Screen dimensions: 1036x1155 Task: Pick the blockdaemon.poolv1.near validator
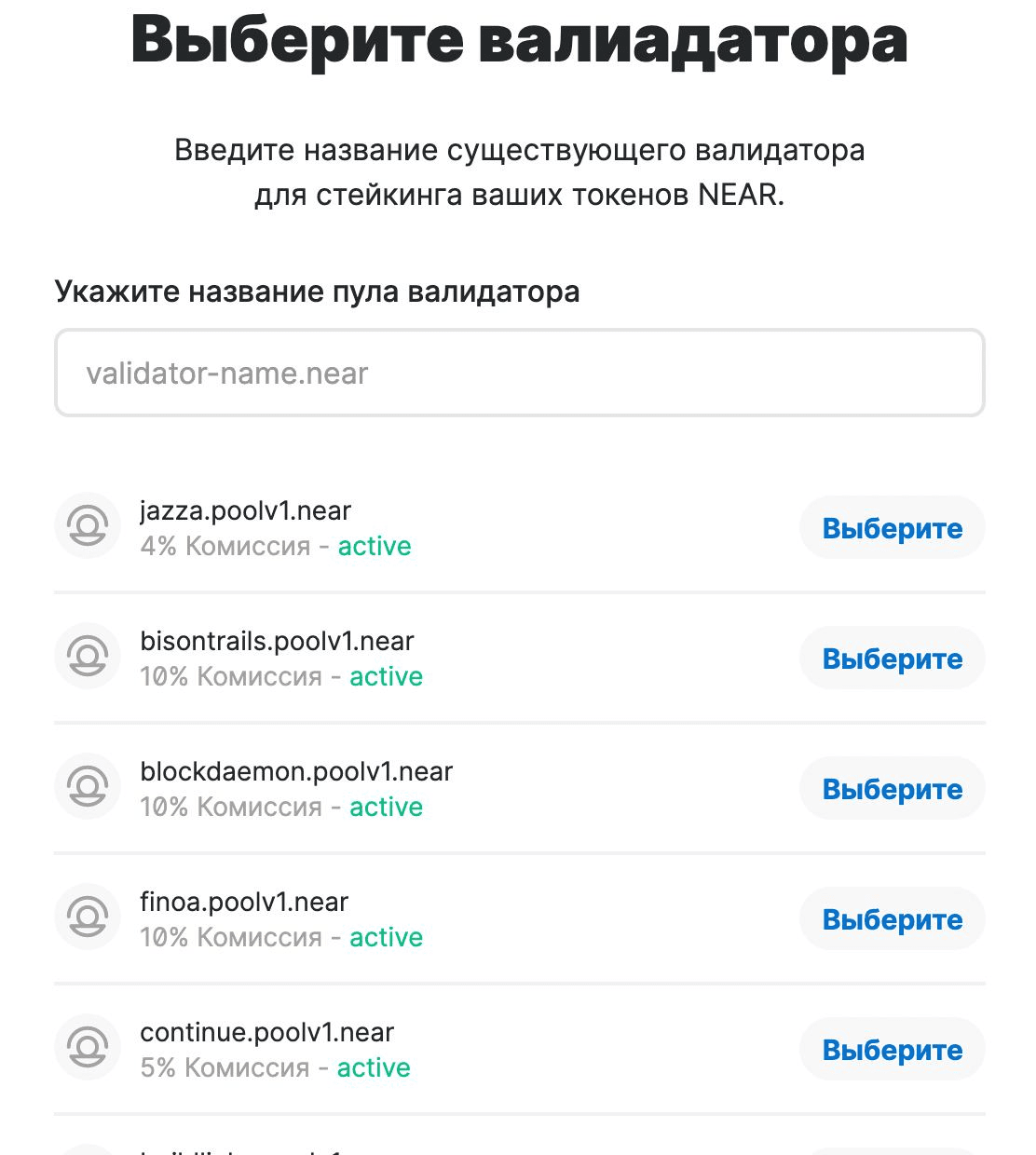892,789
